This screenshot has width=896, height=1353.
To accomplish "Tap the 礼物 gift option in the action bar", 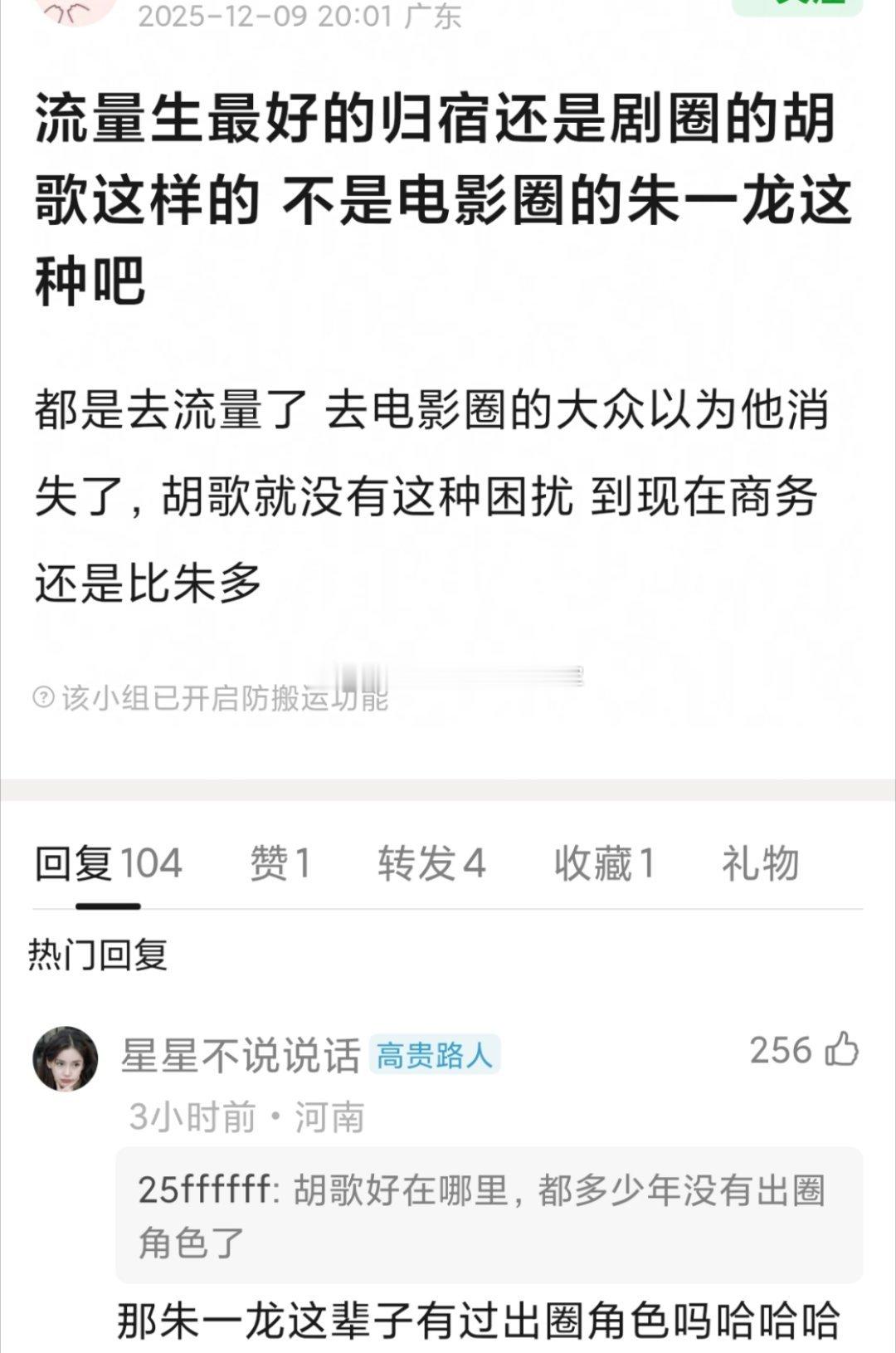I will [761, 865].
